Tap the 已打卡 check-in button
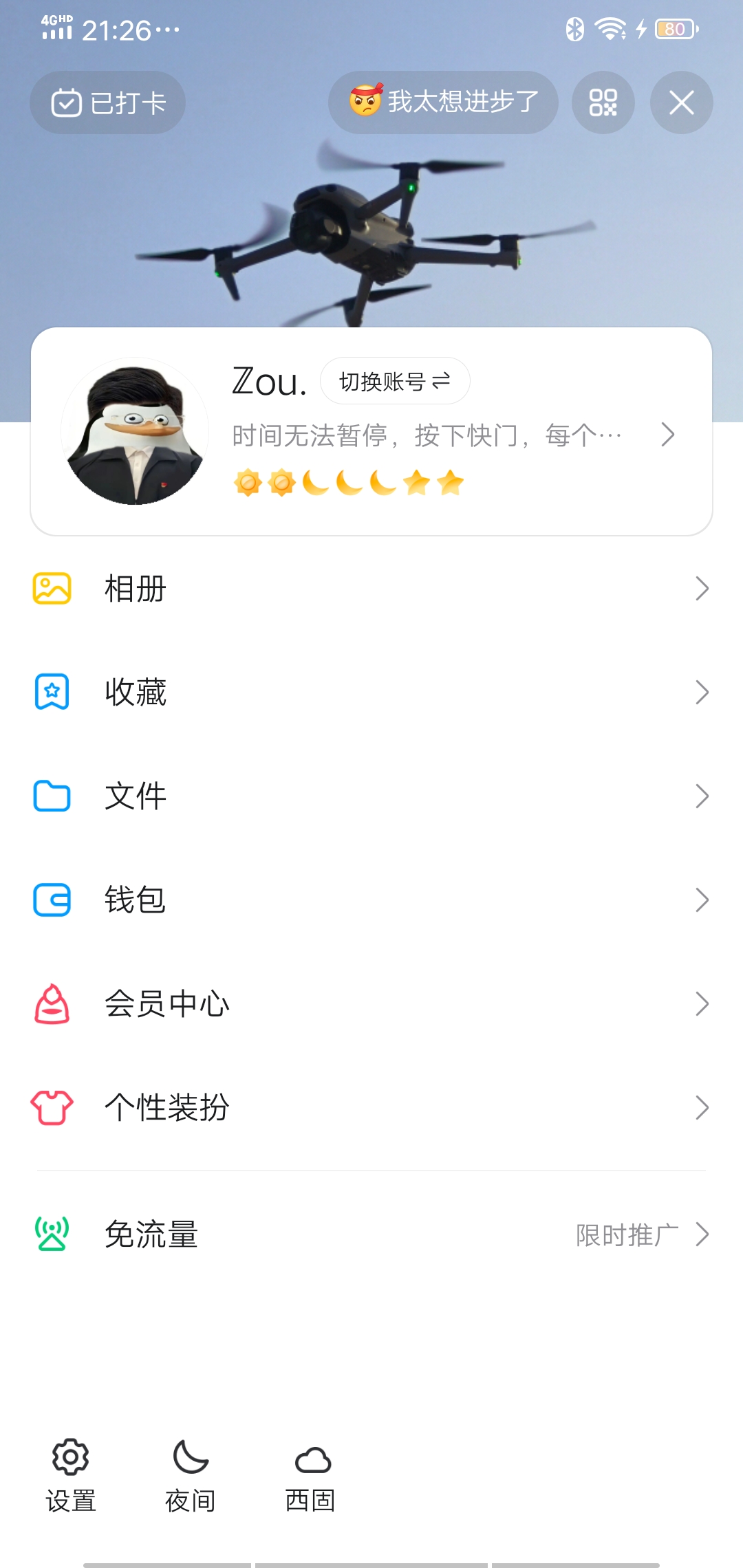The image size is (743, 1568). point(108,103)
